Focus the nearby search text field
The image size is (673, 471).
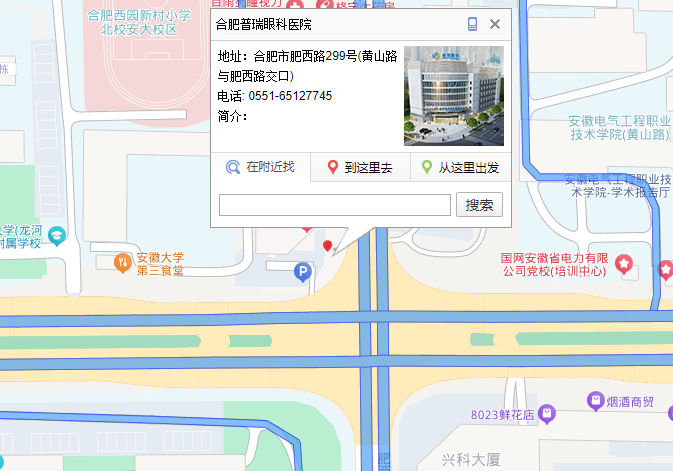(x=334, y=205)
